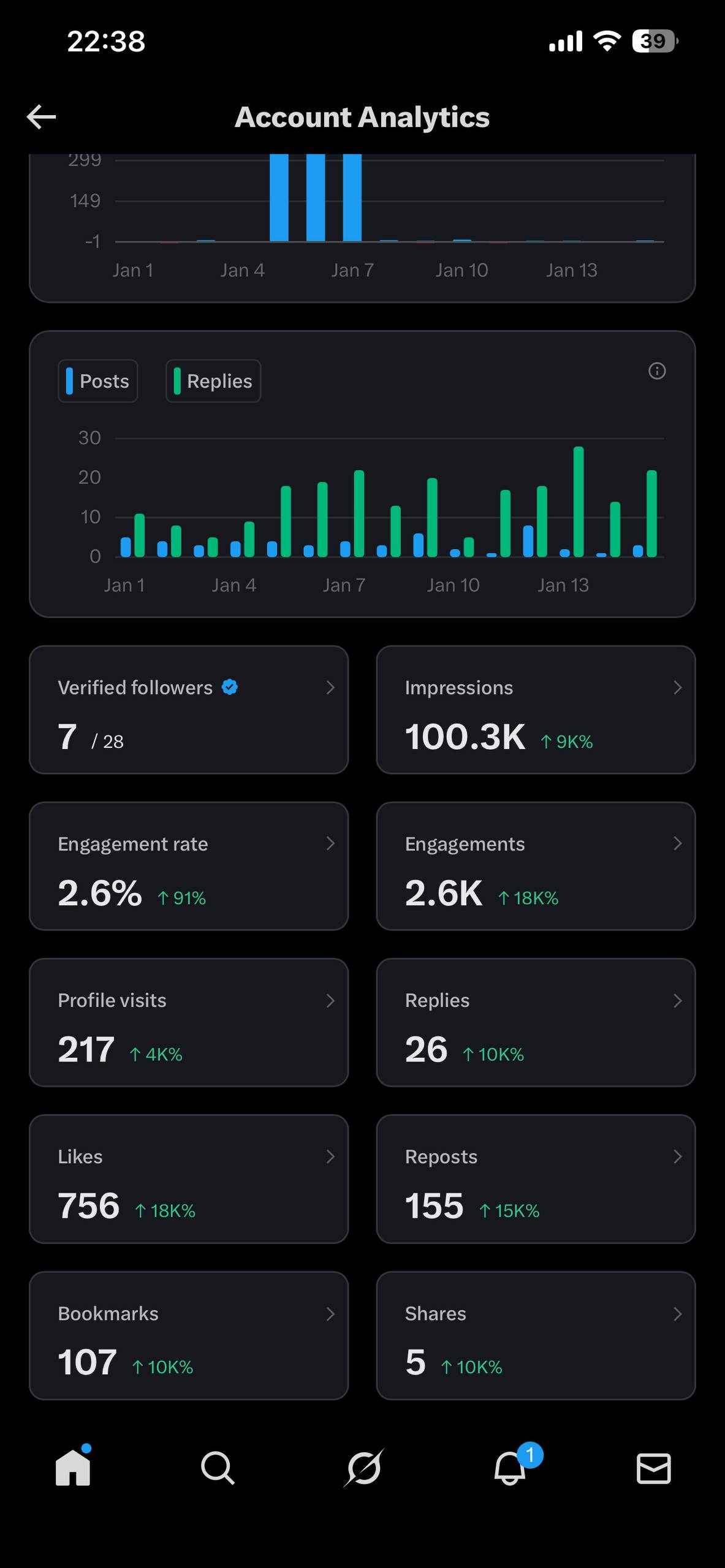Expand the Replies metric card chevron
The image size is (725, 1568).
677,1000
